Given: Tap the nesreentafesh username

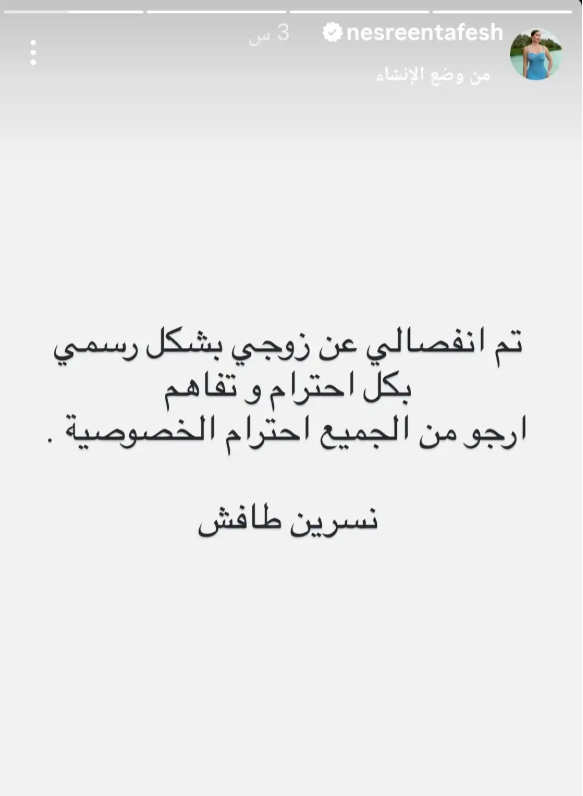Looking at the screenshot, I should click(425, 32).
